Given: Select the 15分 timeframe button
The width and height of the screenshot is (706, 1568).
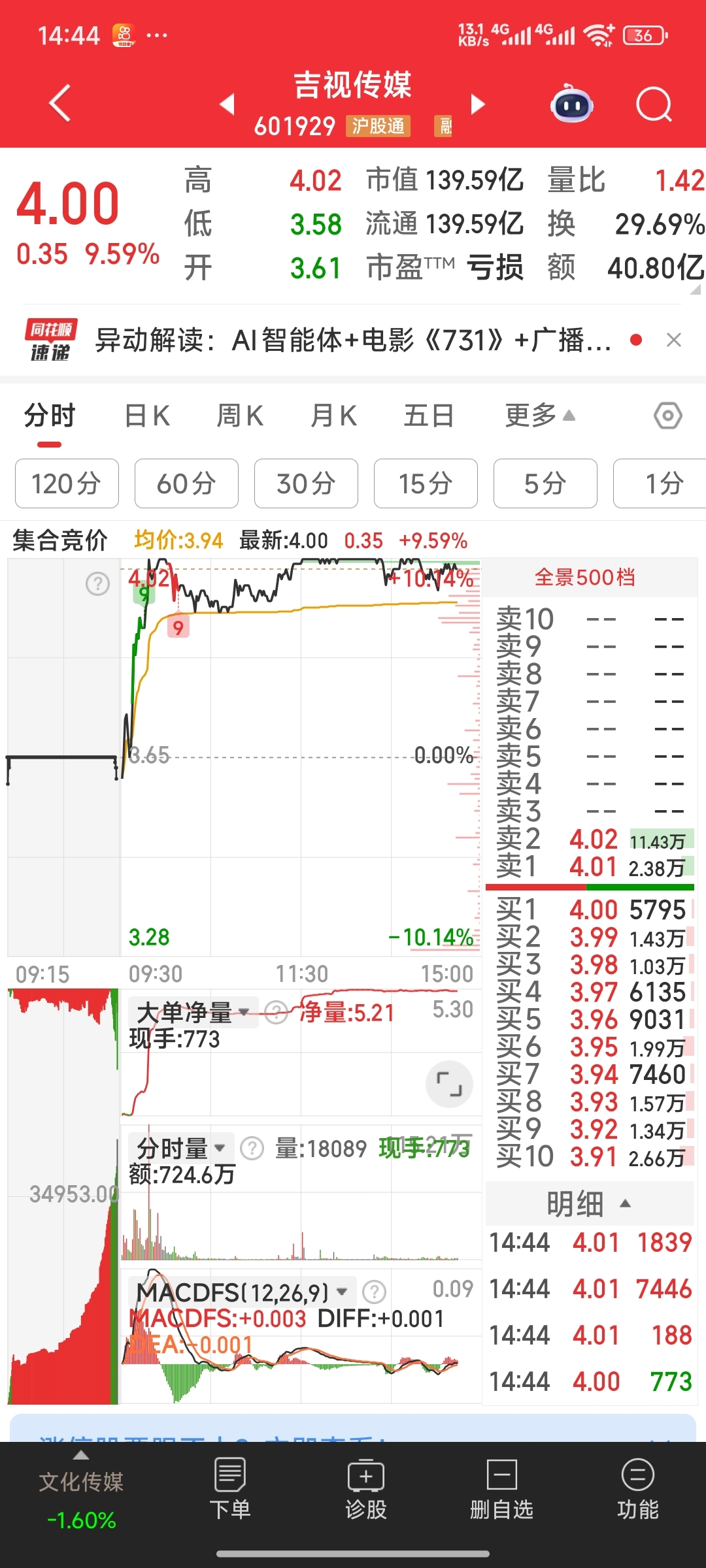Looking at the screenshot, I should [426, 483].
